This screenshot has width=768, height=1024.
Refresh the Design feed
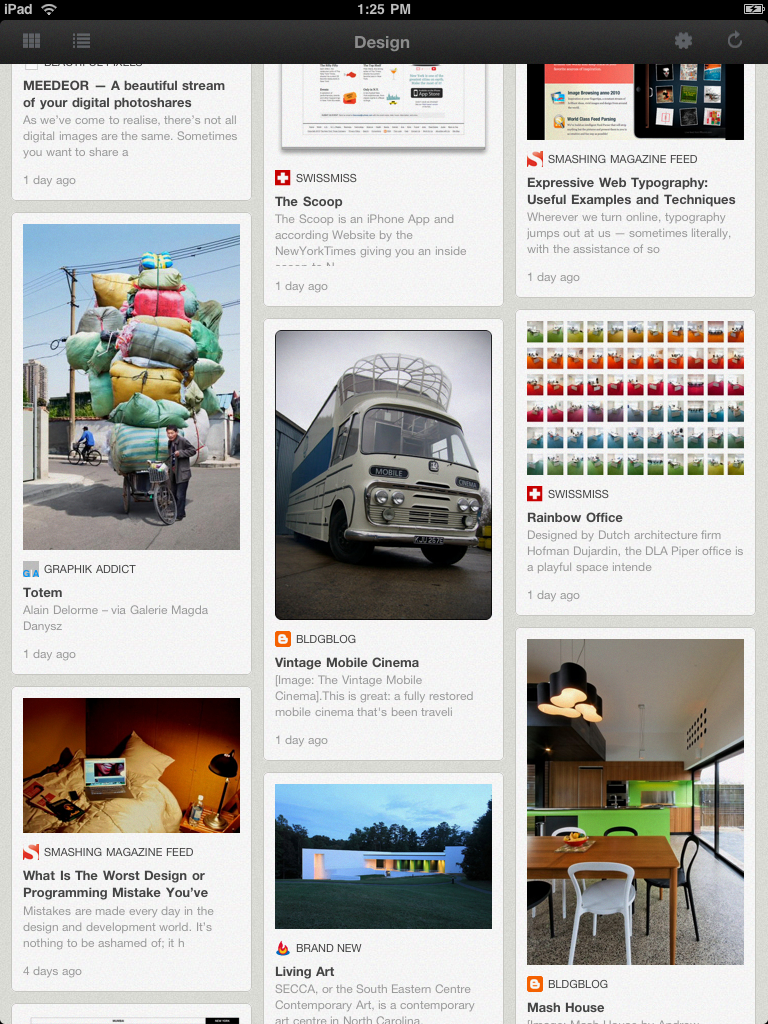click(x=735, y=41)
